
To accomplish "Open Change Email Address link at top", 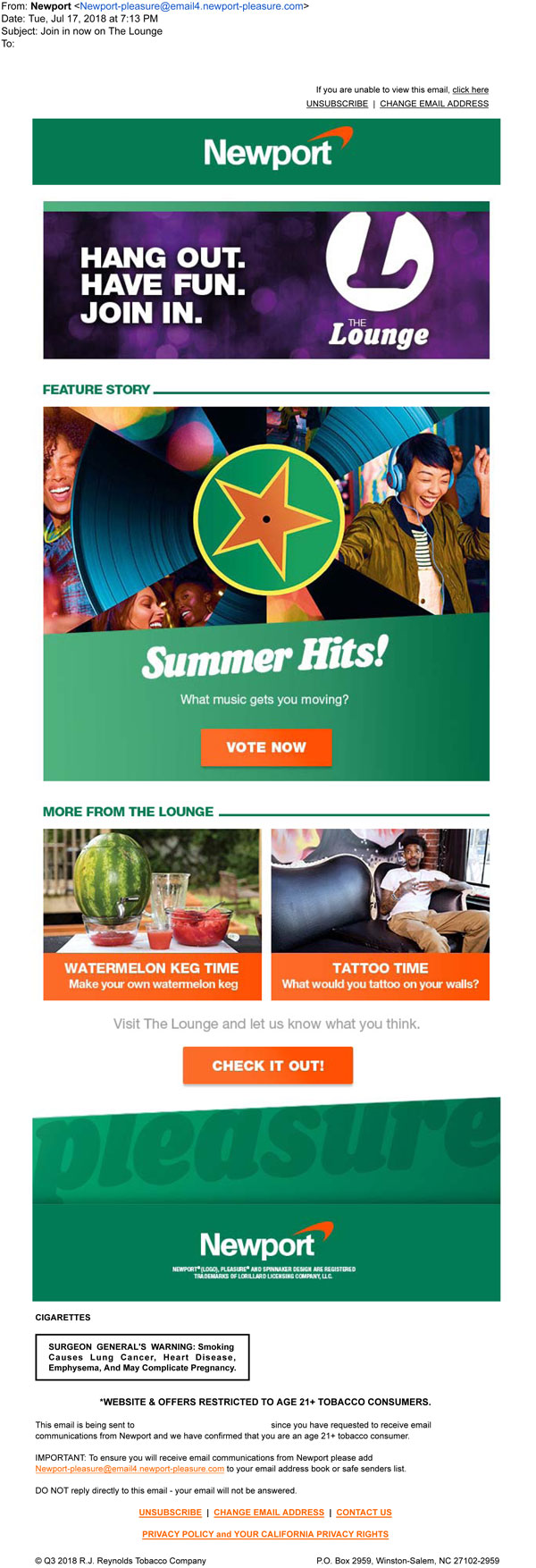I will (434, 104).
